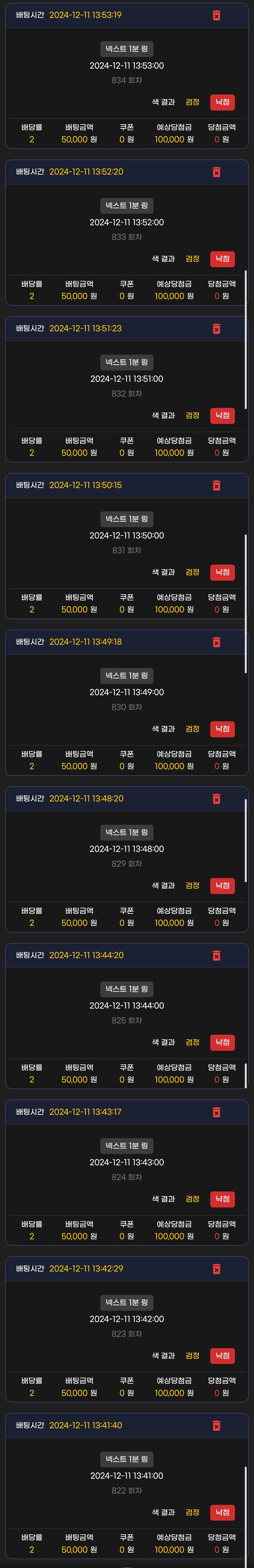Delete the 13:50:15 betting entry
This screenshot has height=1568, width=254.
pos(216,485)
